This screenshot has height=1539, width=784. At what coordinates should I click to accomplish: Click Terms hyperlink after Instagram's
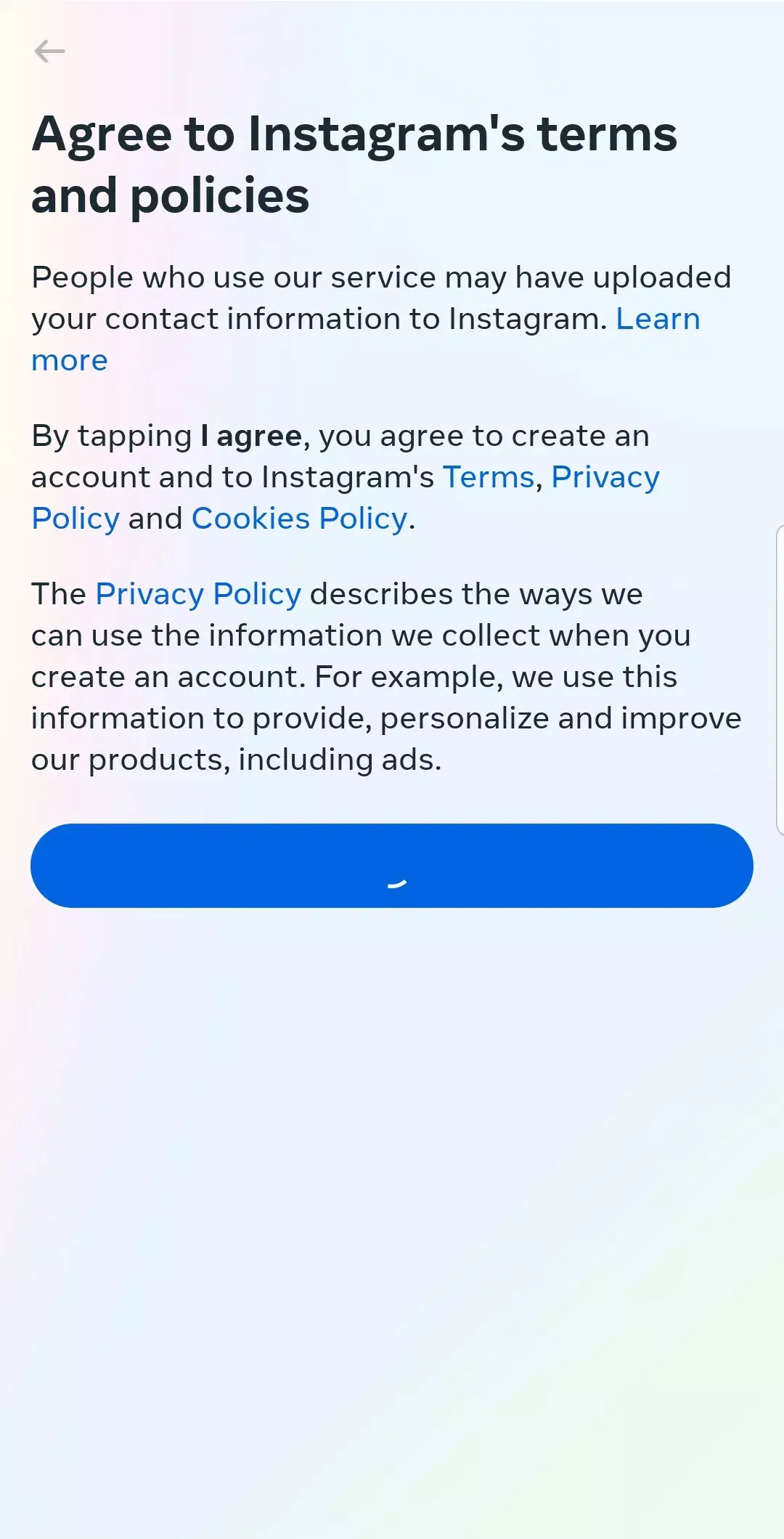(x=489, y=476)
